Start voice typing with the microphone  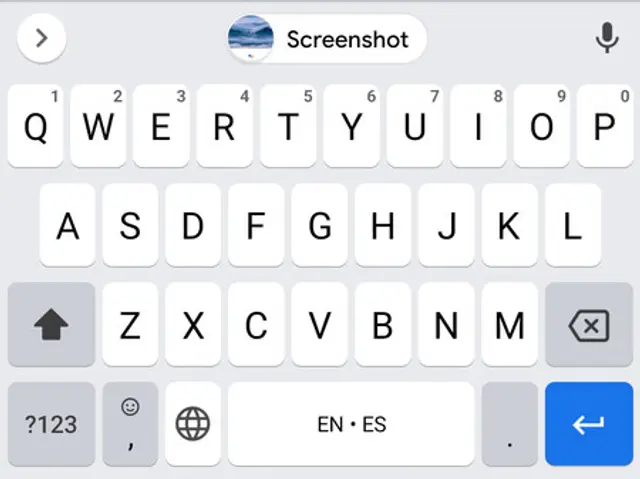(606, 39)
